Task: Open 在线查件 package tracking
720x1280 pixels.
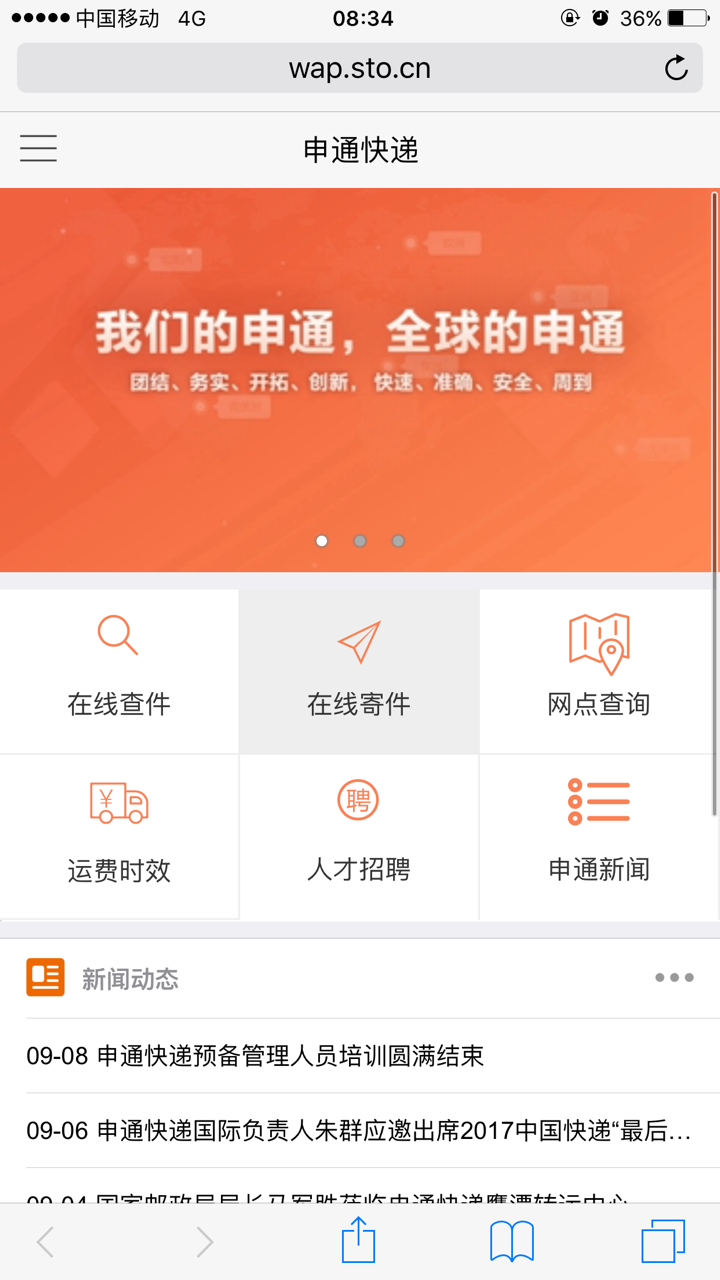Action: (x=119, y=670)
